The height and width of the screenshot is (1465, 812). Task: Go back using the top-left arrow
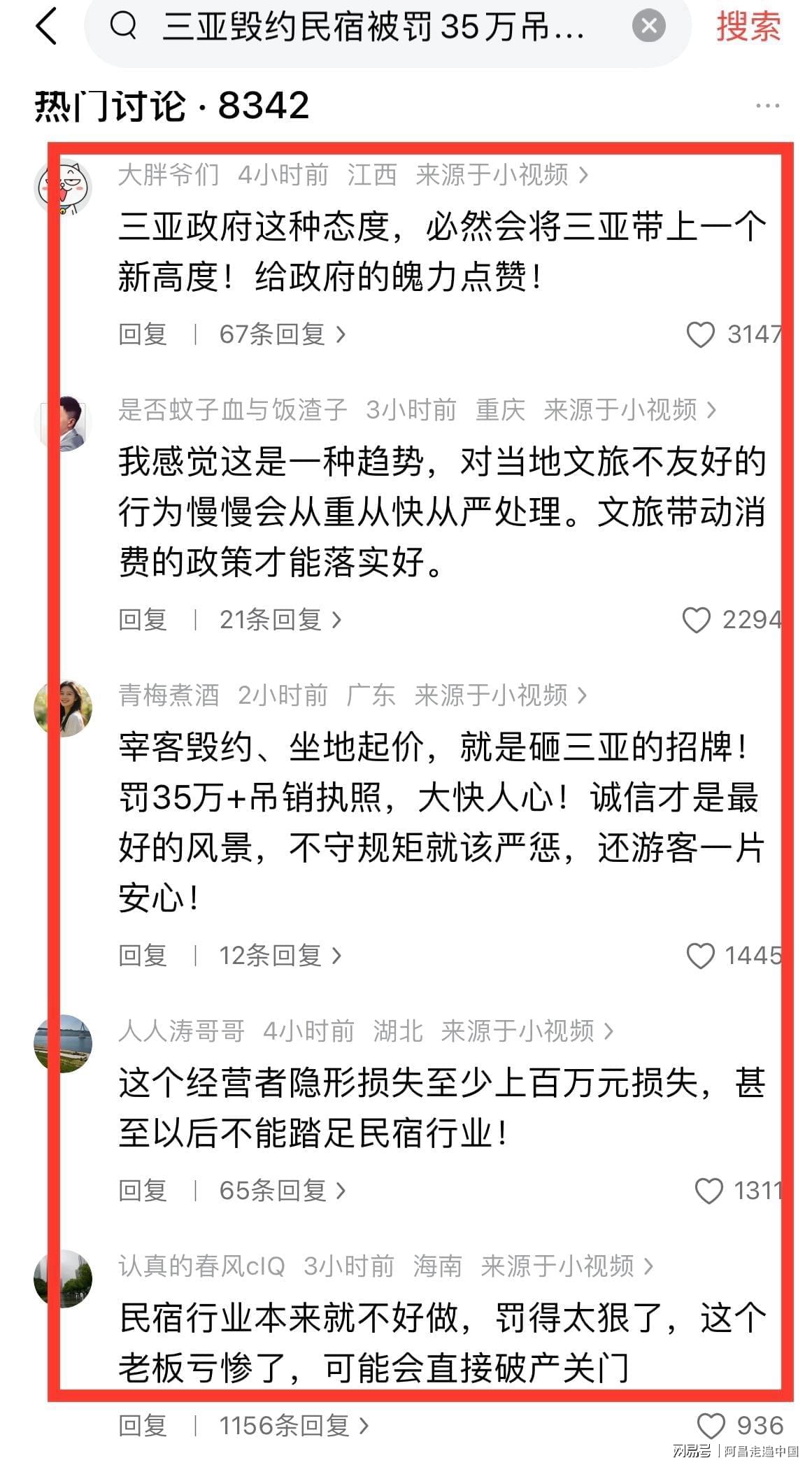tap(46, 27)
